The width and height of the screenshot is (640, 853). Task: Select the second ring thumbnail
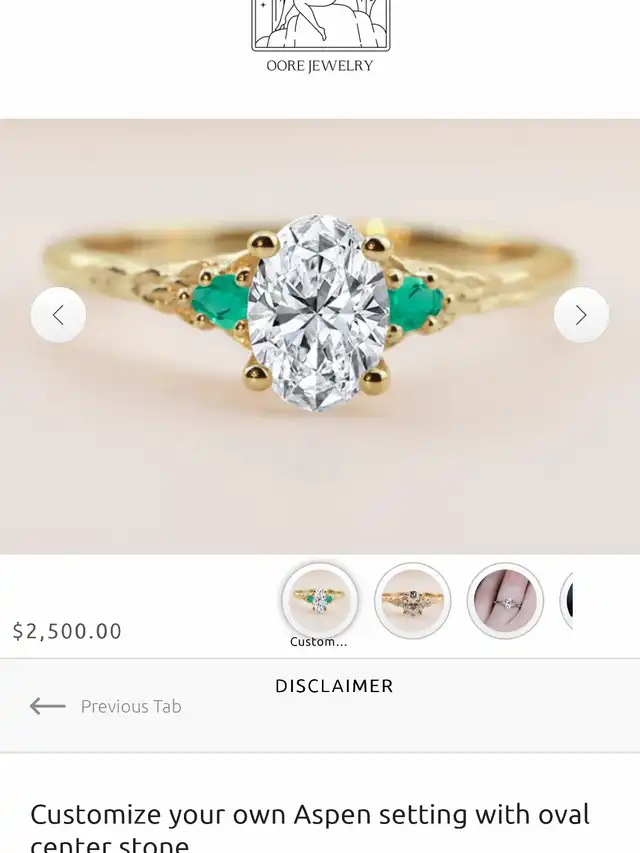[x=412, y=601]
